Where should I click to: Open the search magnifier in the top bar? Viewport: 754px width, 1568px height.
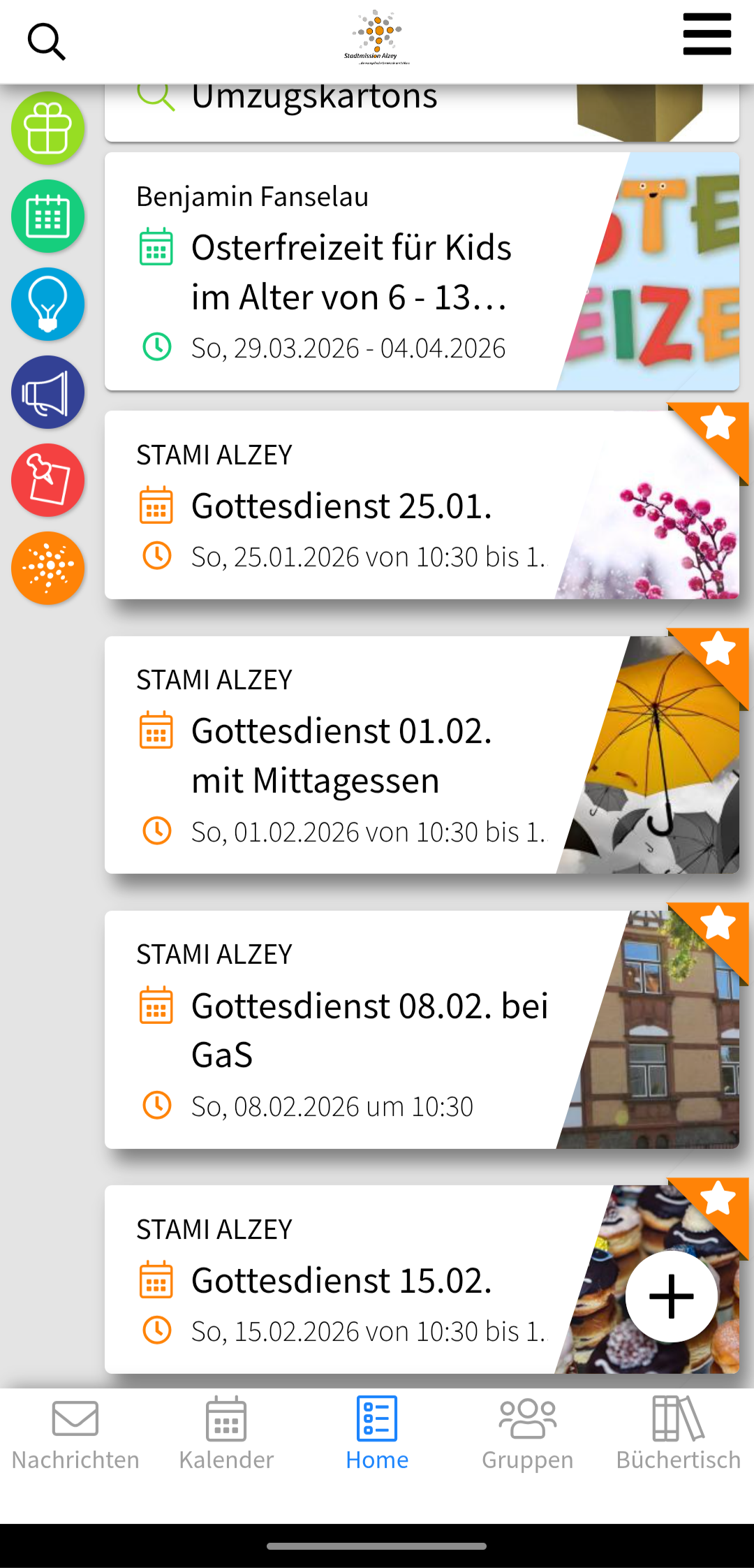click(46, 42)
